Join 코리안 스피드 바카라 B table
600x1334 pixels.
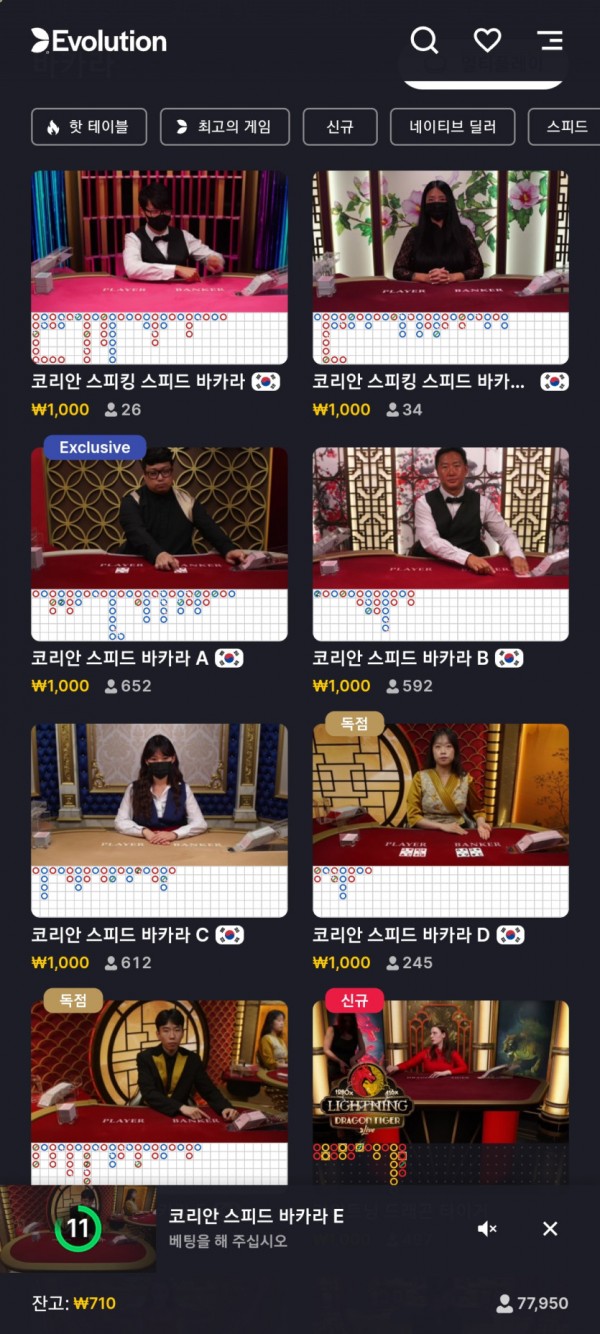pos(440,544)
